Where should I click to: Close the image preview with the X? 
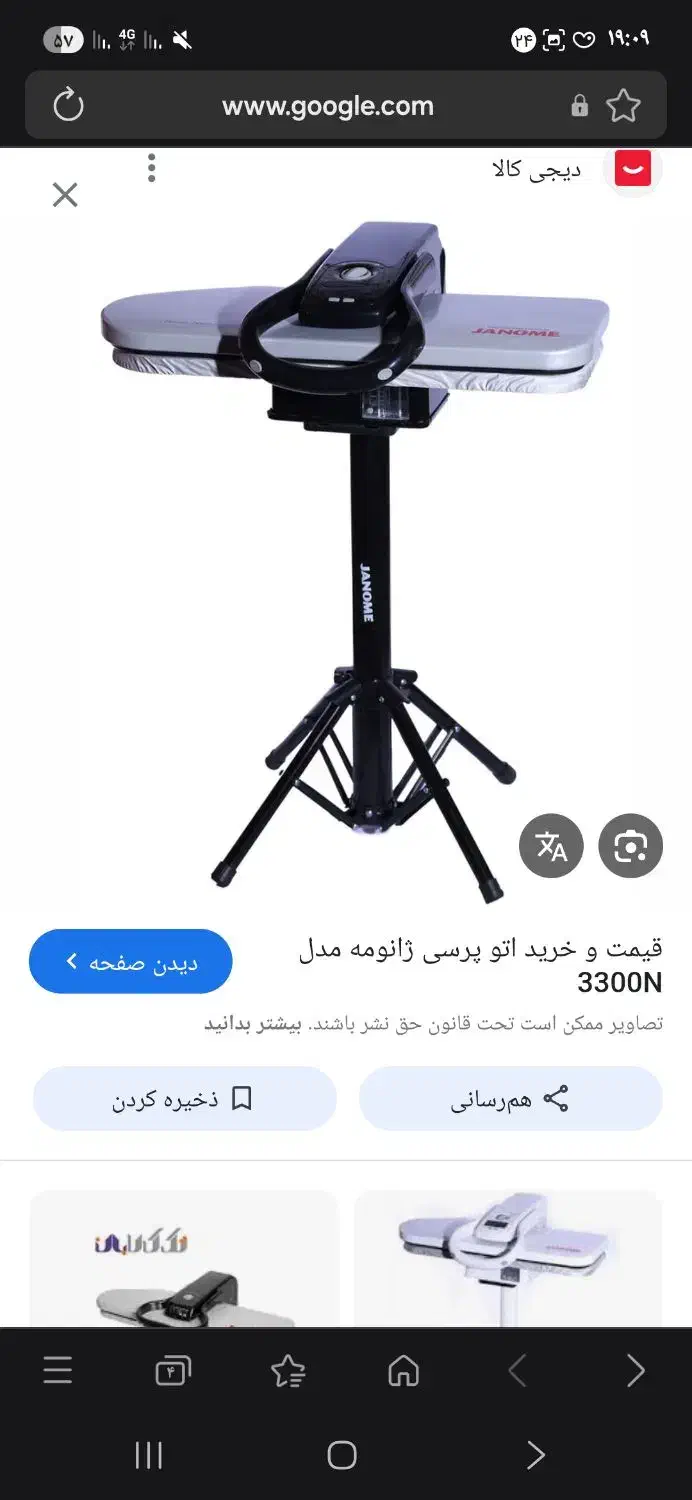[x=65, y=194]
